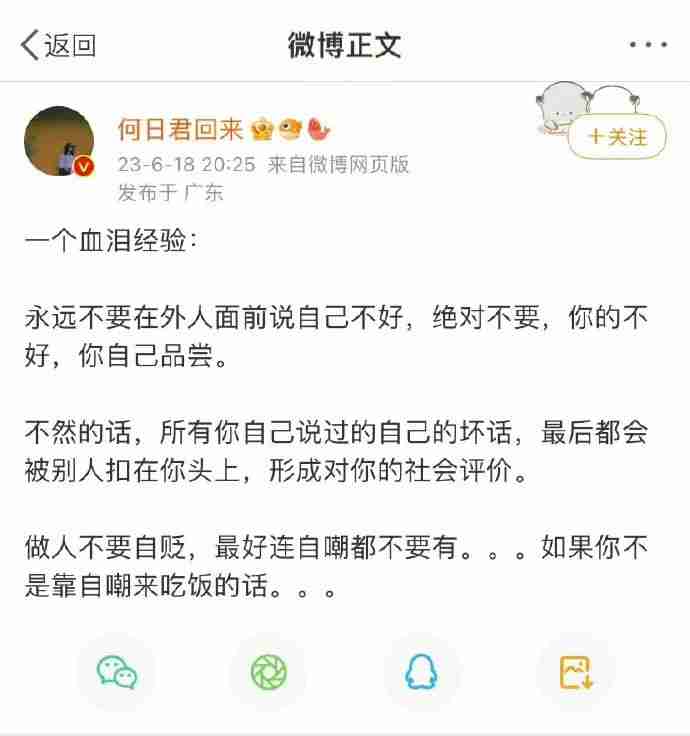
Task: Share the post to WeChat Moments
Action: (x=268, y=672)
